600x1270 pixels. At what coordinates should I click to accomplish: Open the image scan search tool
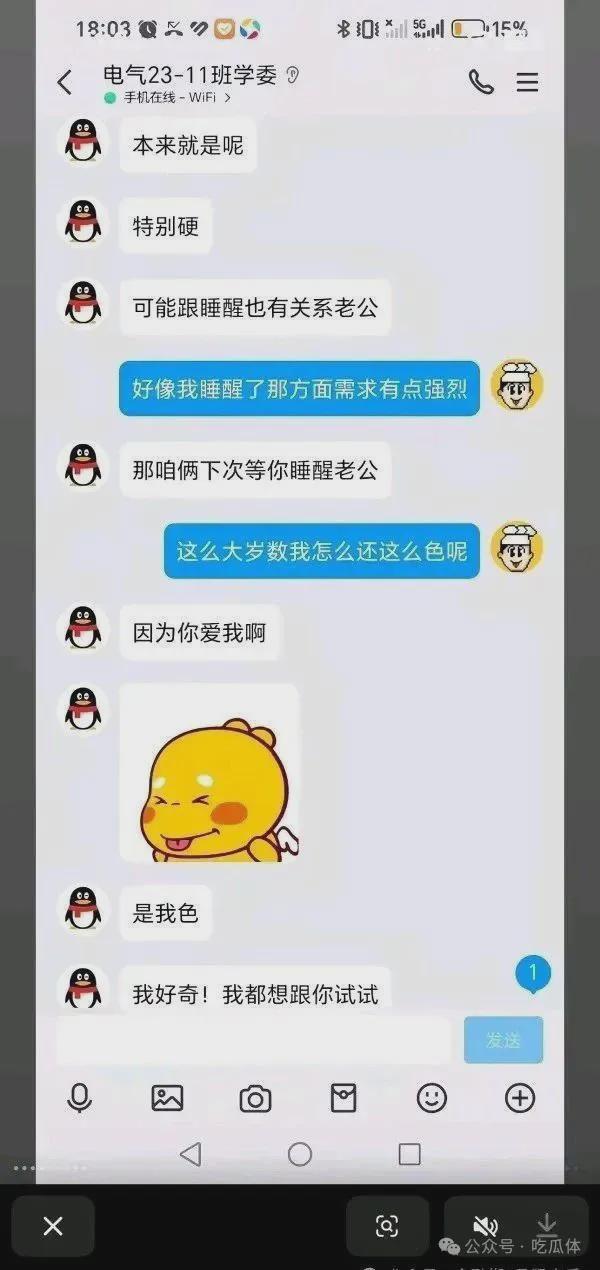pos(387,1226)
